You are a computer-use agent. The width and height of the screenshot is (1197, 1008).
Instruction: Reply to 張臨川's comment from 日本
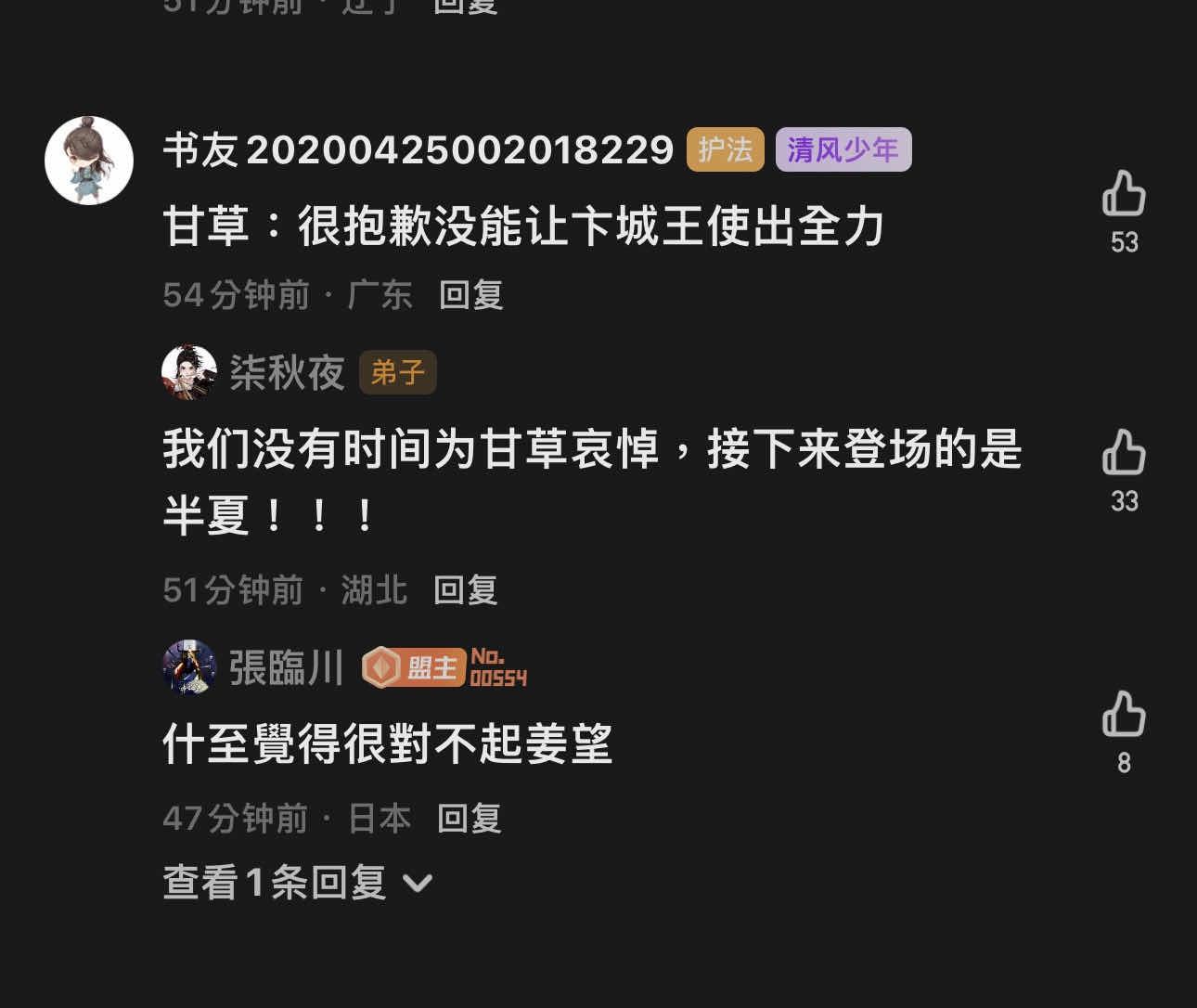click(x=469, y=819)
